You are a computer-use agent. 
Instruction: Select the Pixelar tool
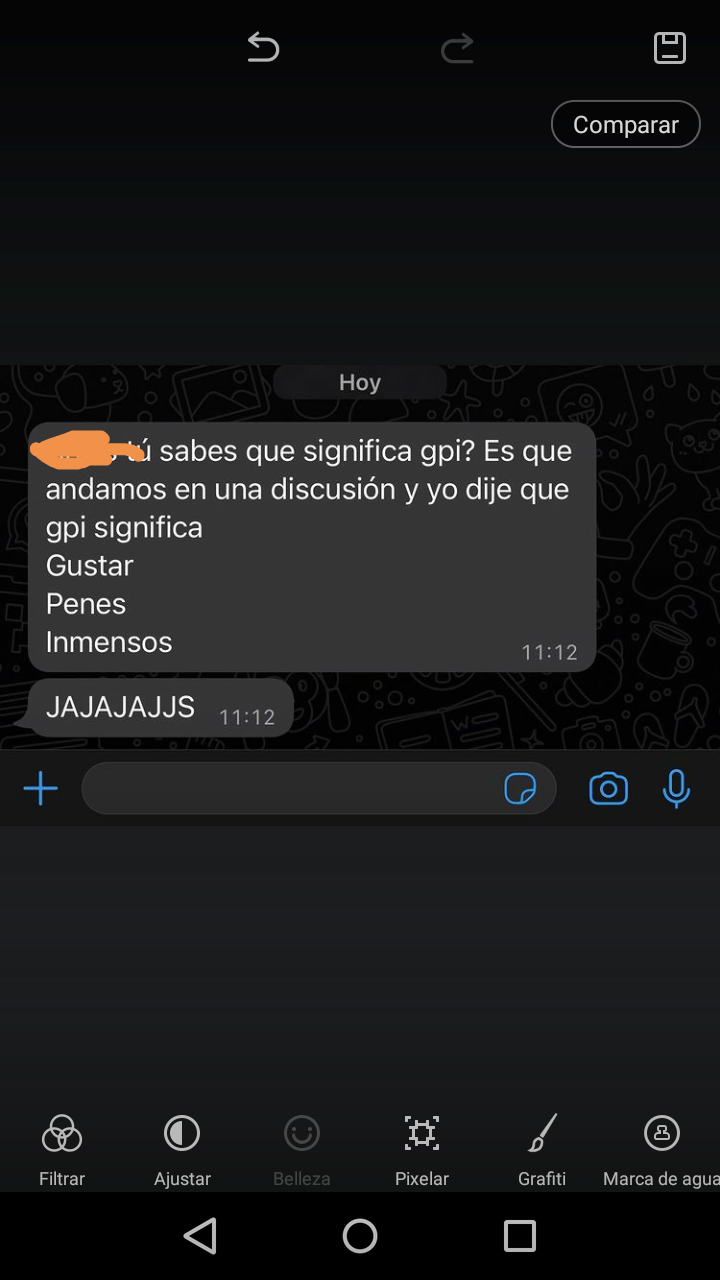pos(422,1150)
